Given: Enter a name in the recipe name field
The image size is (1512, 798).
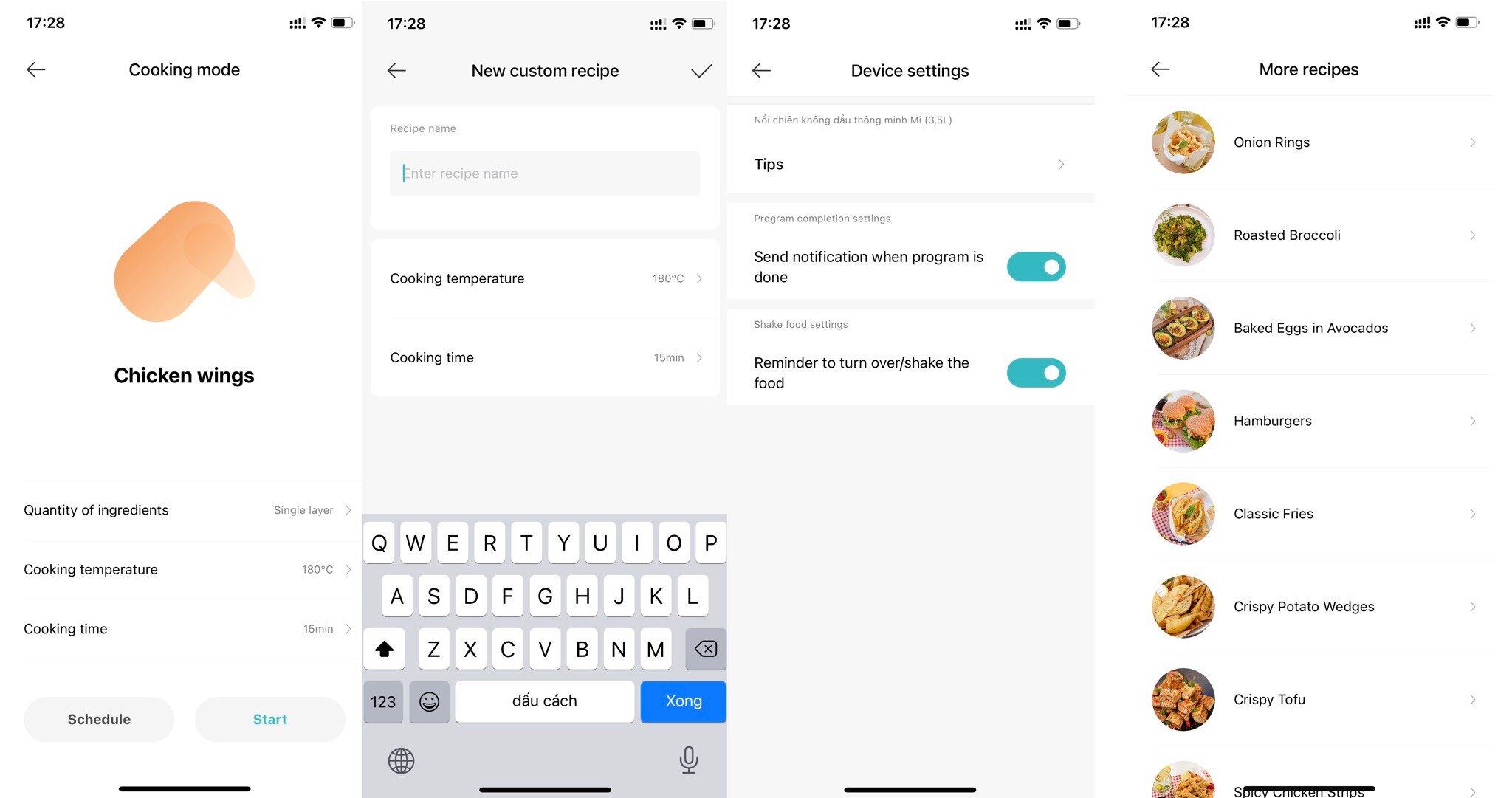Looking at the screenshot, I should [545, 173].
